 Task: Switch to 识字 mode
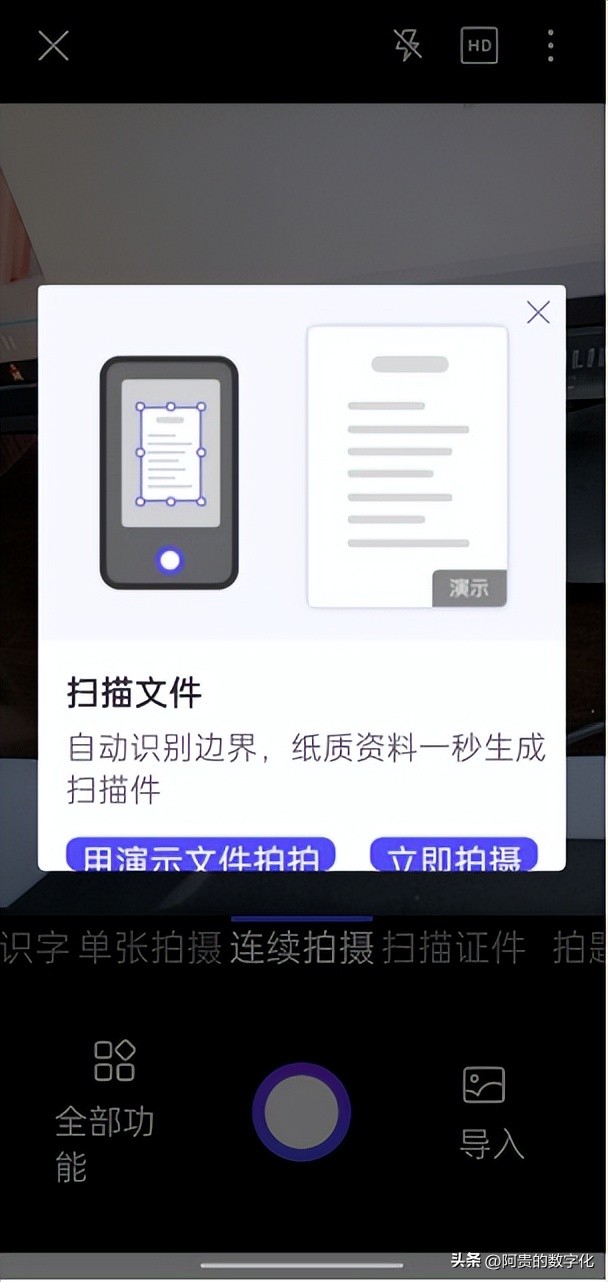pos(35,947)
